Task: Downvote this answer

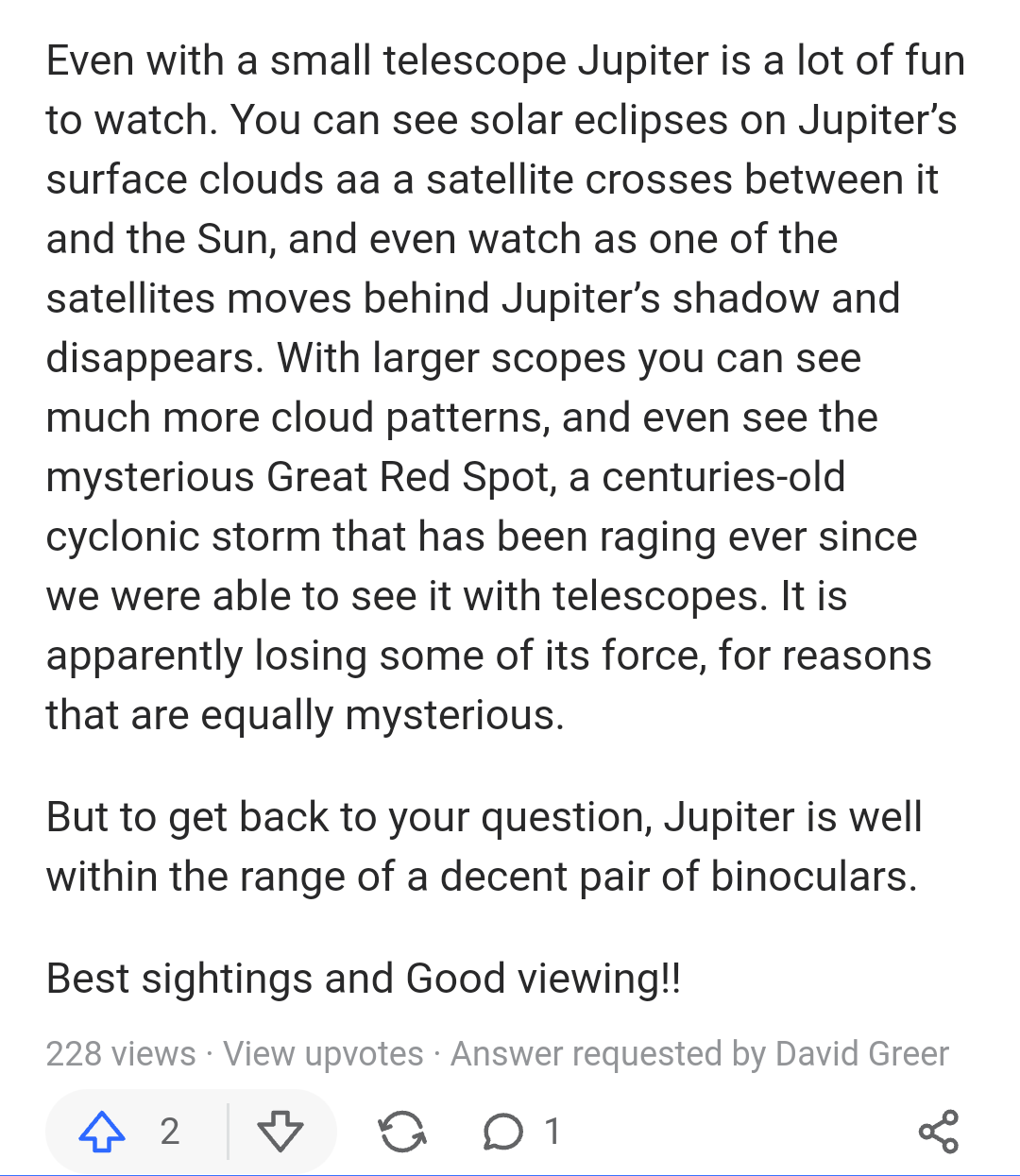Action: [x=280, y=1131]
